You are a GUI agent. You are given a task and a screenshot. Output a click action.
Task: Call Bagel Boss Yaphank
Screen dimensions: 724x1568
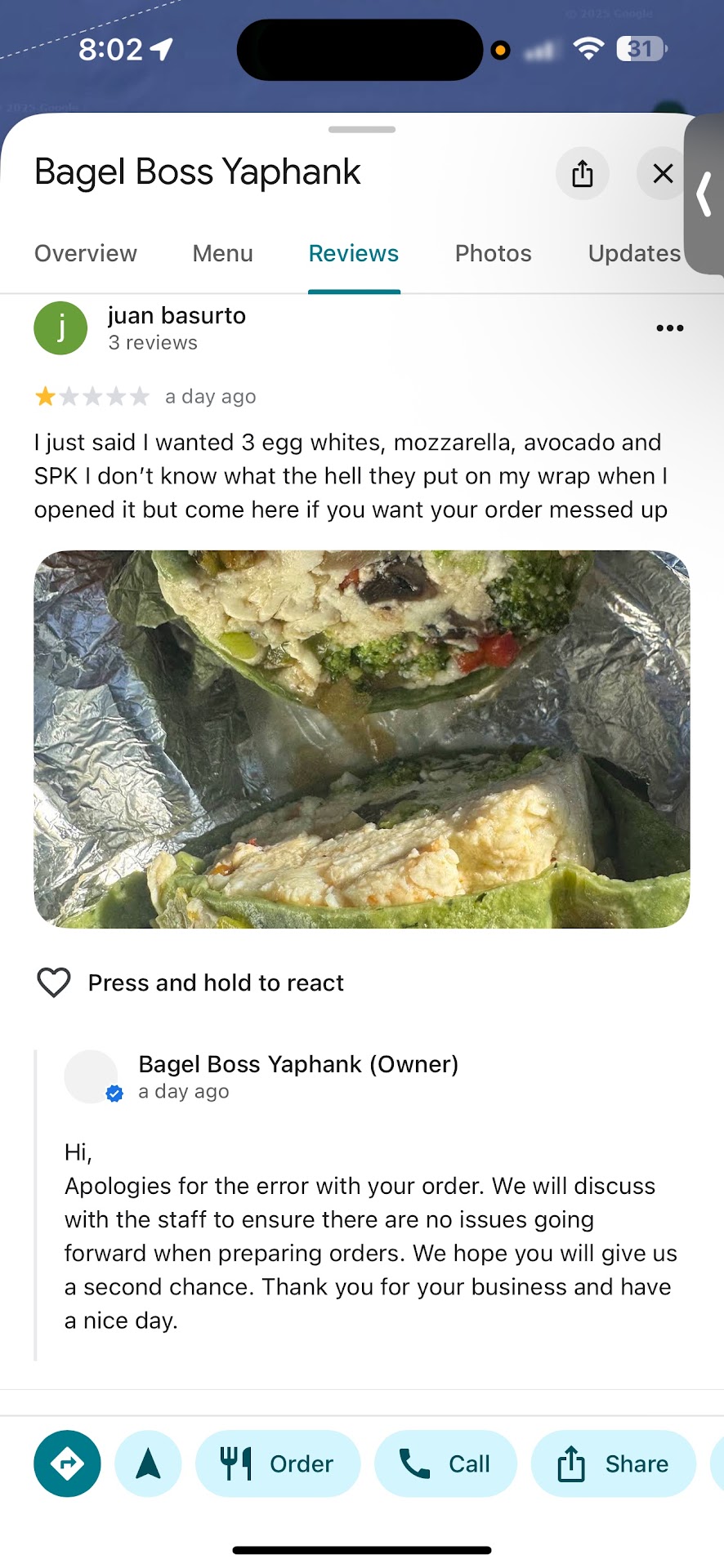(445, 1463)
